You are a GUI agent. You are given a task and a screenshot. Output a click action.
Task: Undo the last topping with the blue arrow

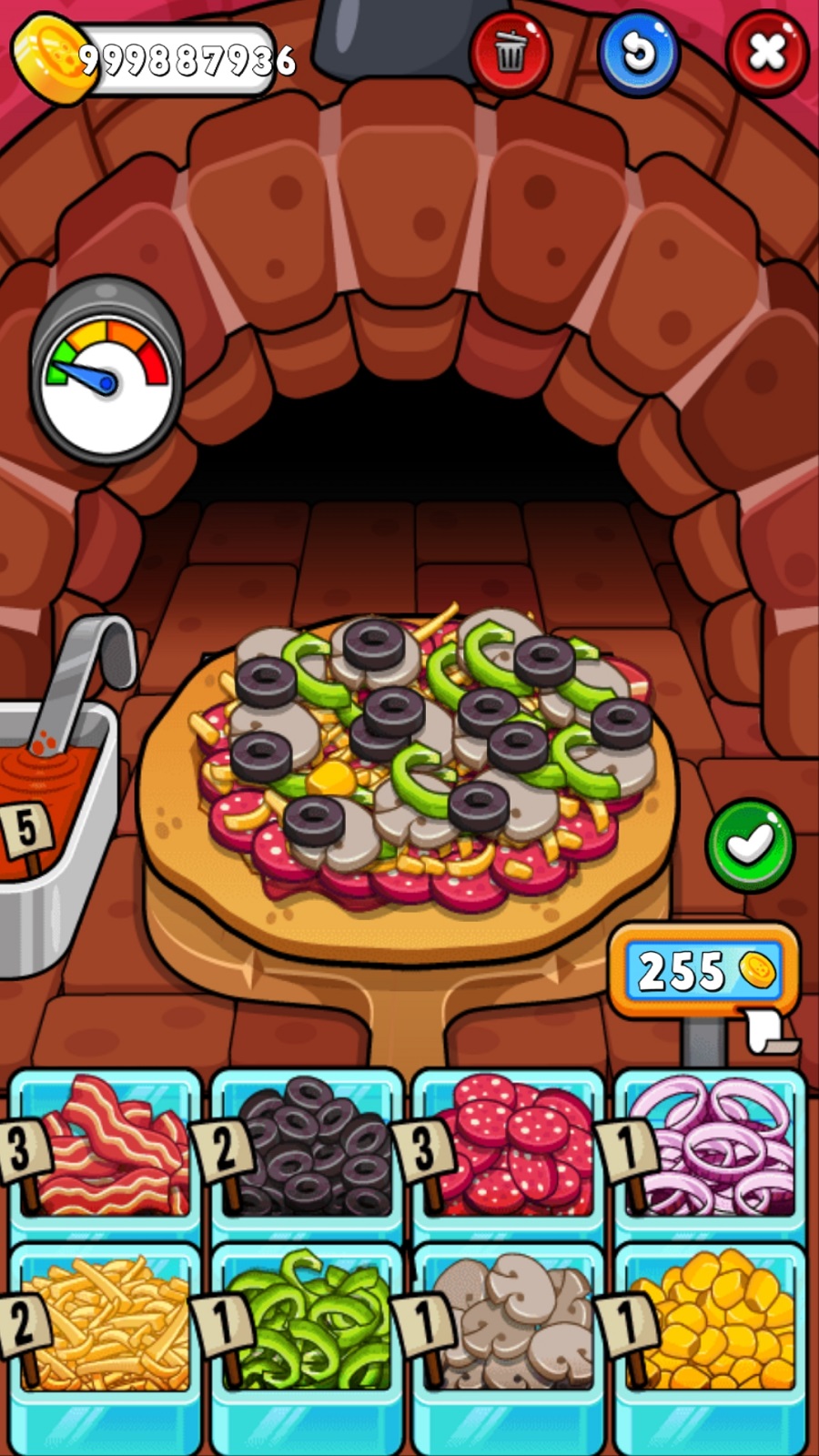tap(638, 53)
